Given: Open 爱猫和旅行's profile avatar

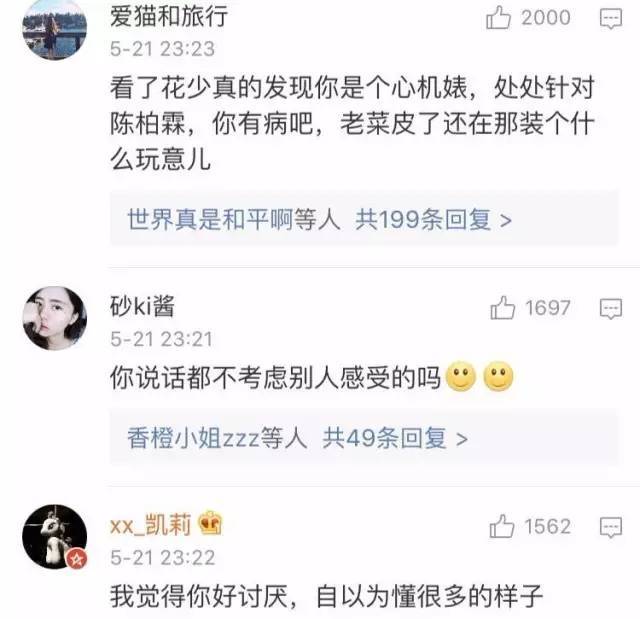Looking at the screenshot, I should pos(54,28).
